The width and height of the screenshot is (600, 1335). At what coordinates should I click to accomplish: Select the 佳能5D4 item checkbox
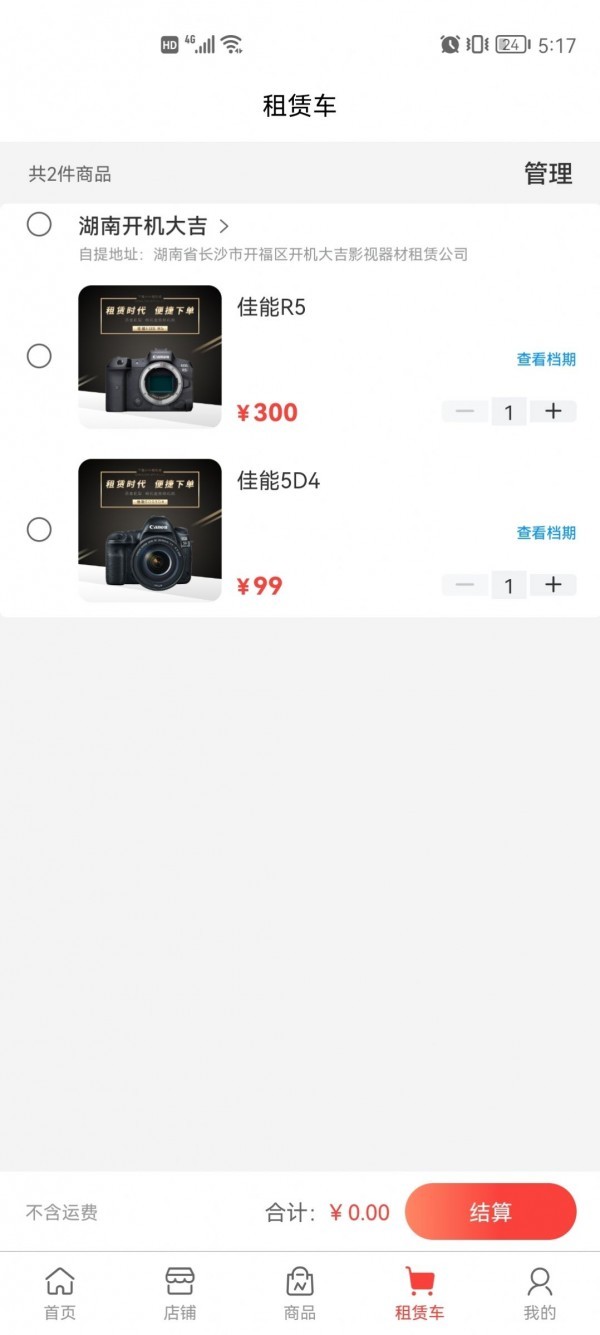[x=39, y=529]
